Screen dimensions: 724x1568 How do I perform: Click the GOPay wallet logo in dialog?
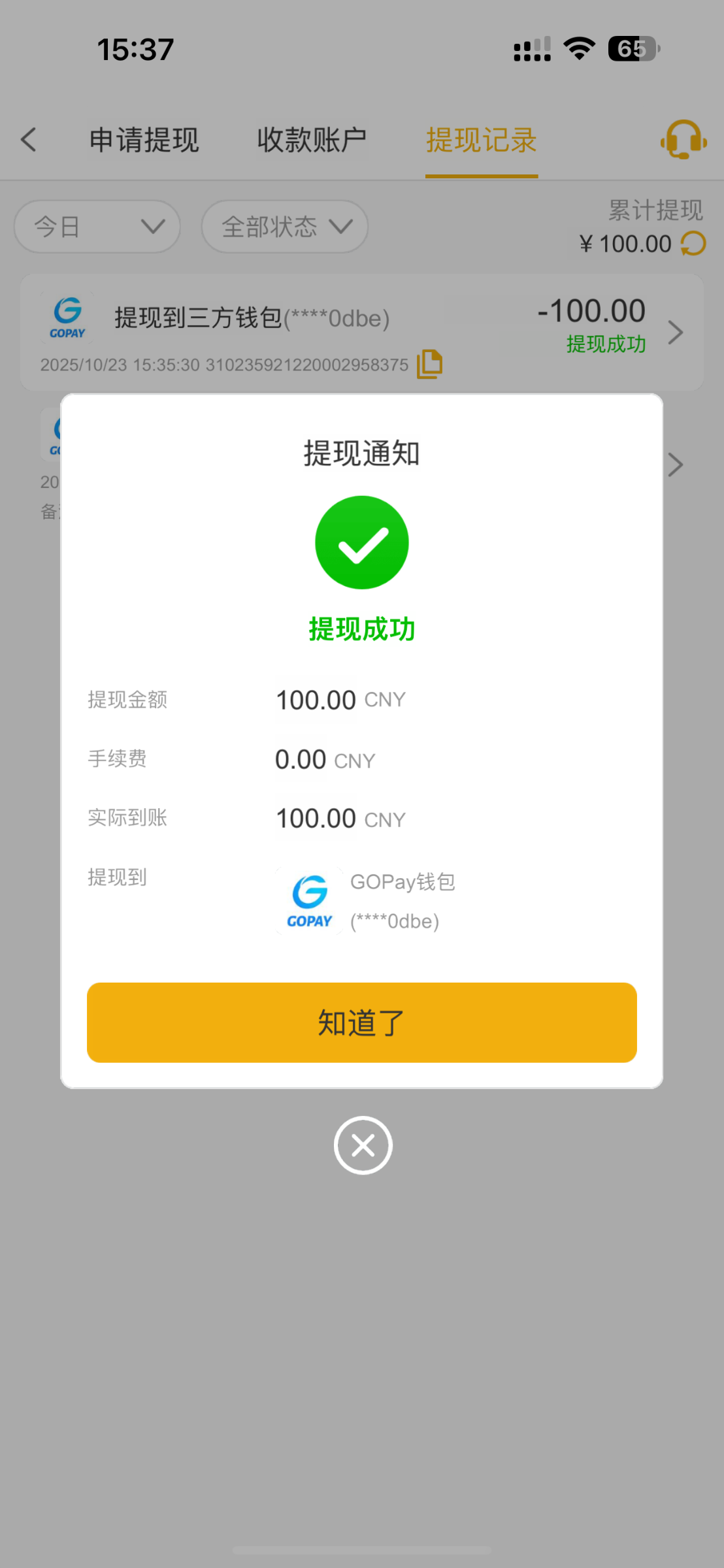pyautogui.click(x=308, y=900)
